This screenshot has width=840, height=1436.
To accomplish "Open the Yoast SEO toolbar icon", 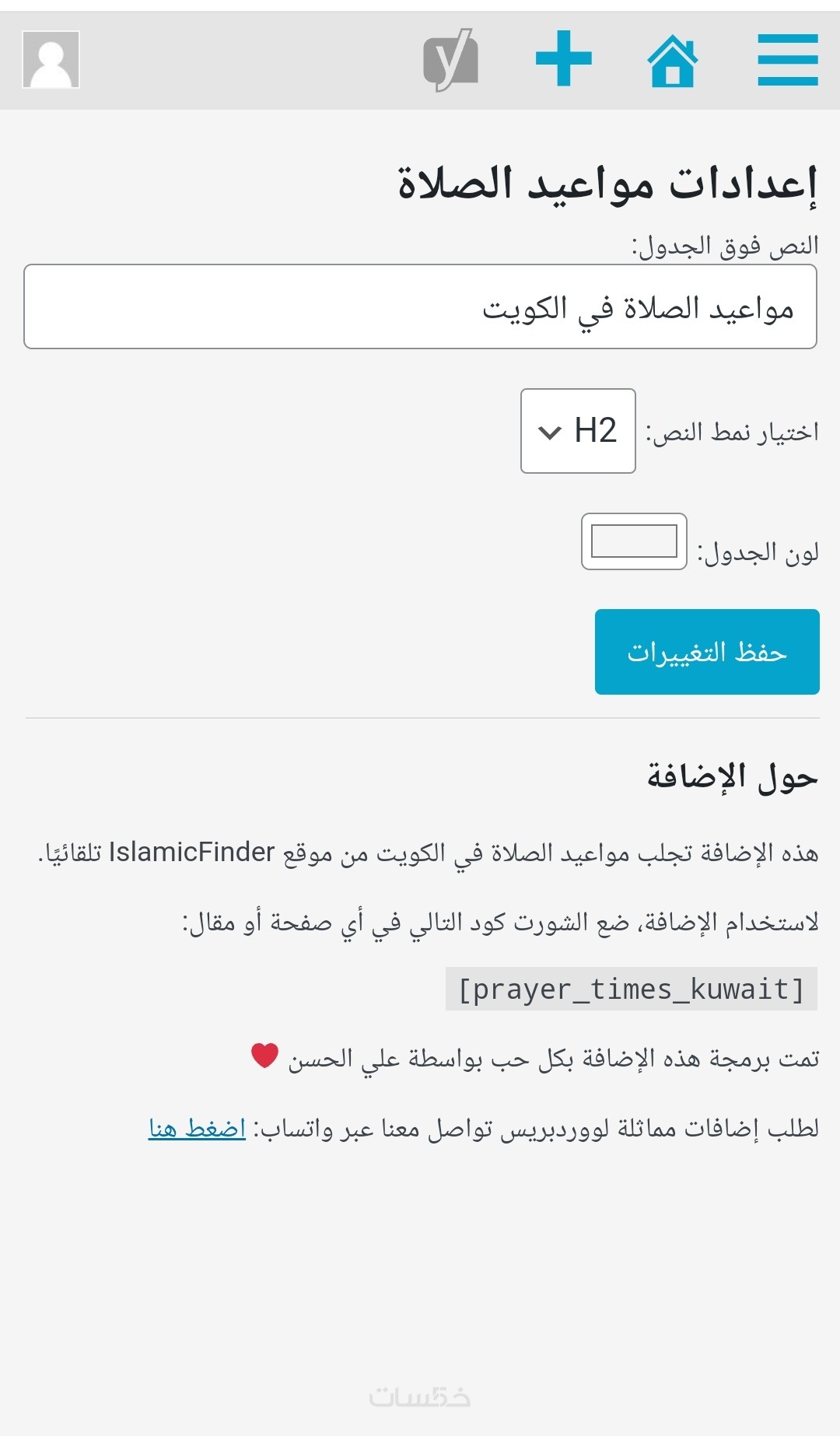I will [450, 60].
